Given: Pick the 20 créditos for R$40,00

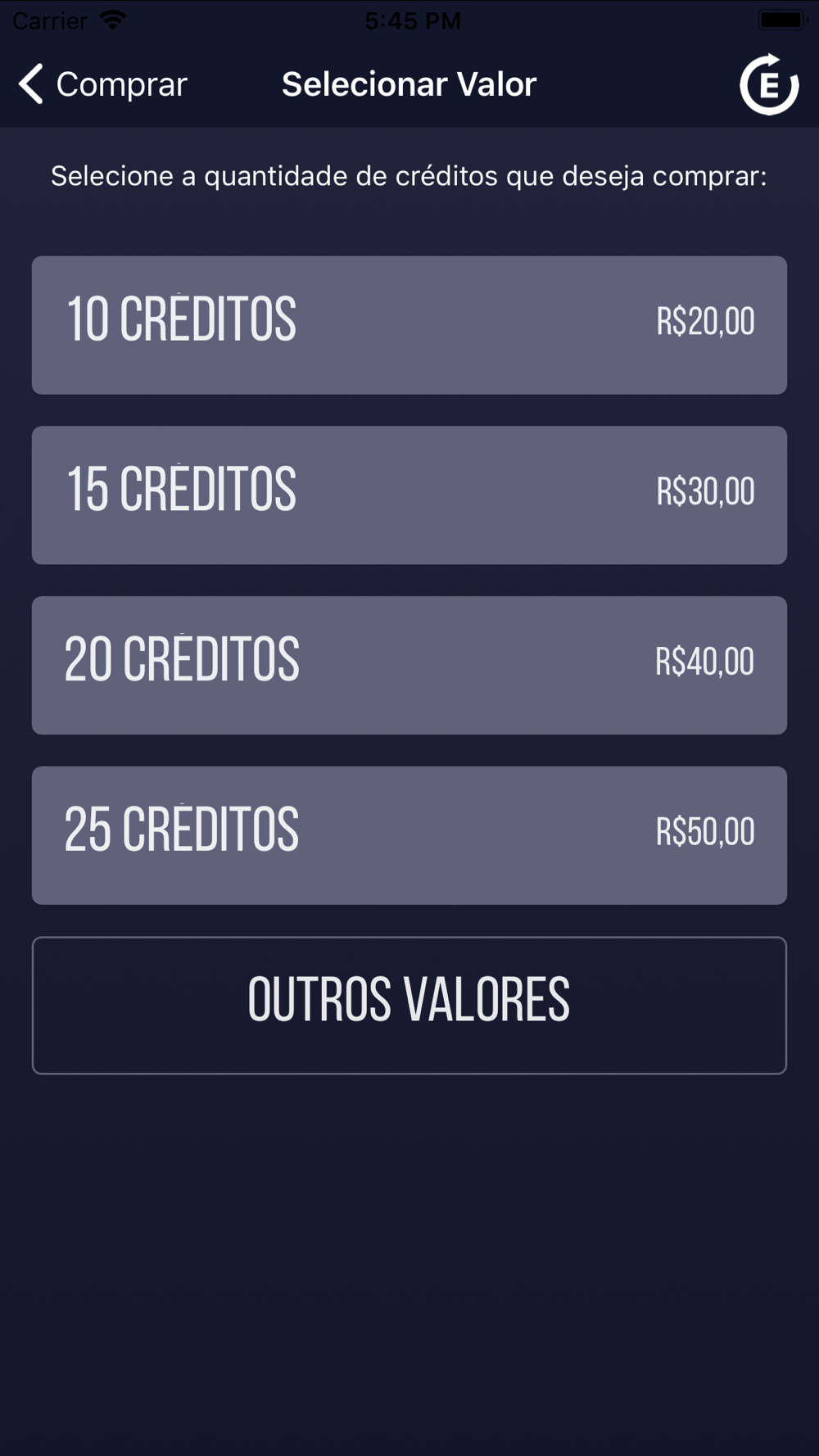Looking at the screenshot, I should point(409,666).
